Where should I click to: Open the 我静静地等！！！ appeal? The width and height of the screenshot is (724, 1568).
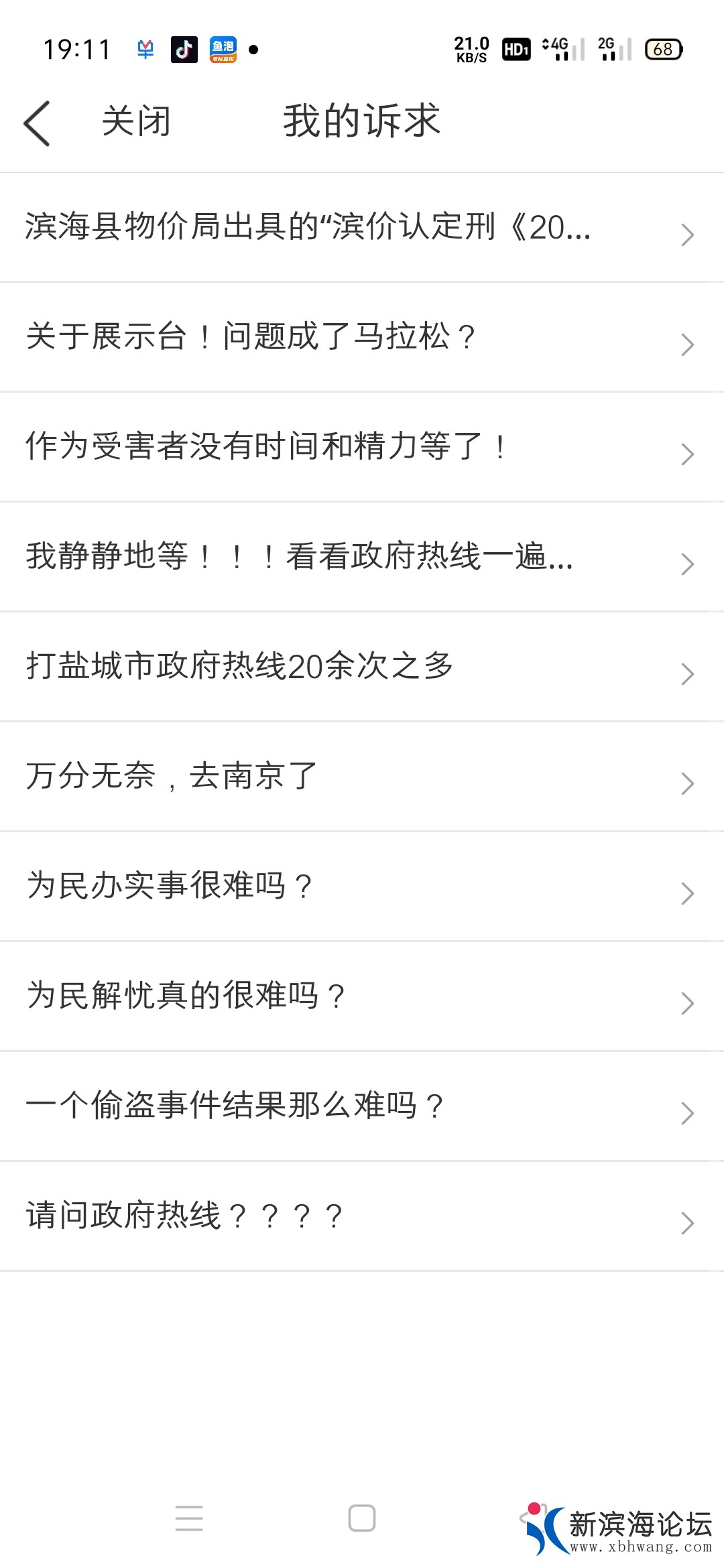tap(300, 557)
